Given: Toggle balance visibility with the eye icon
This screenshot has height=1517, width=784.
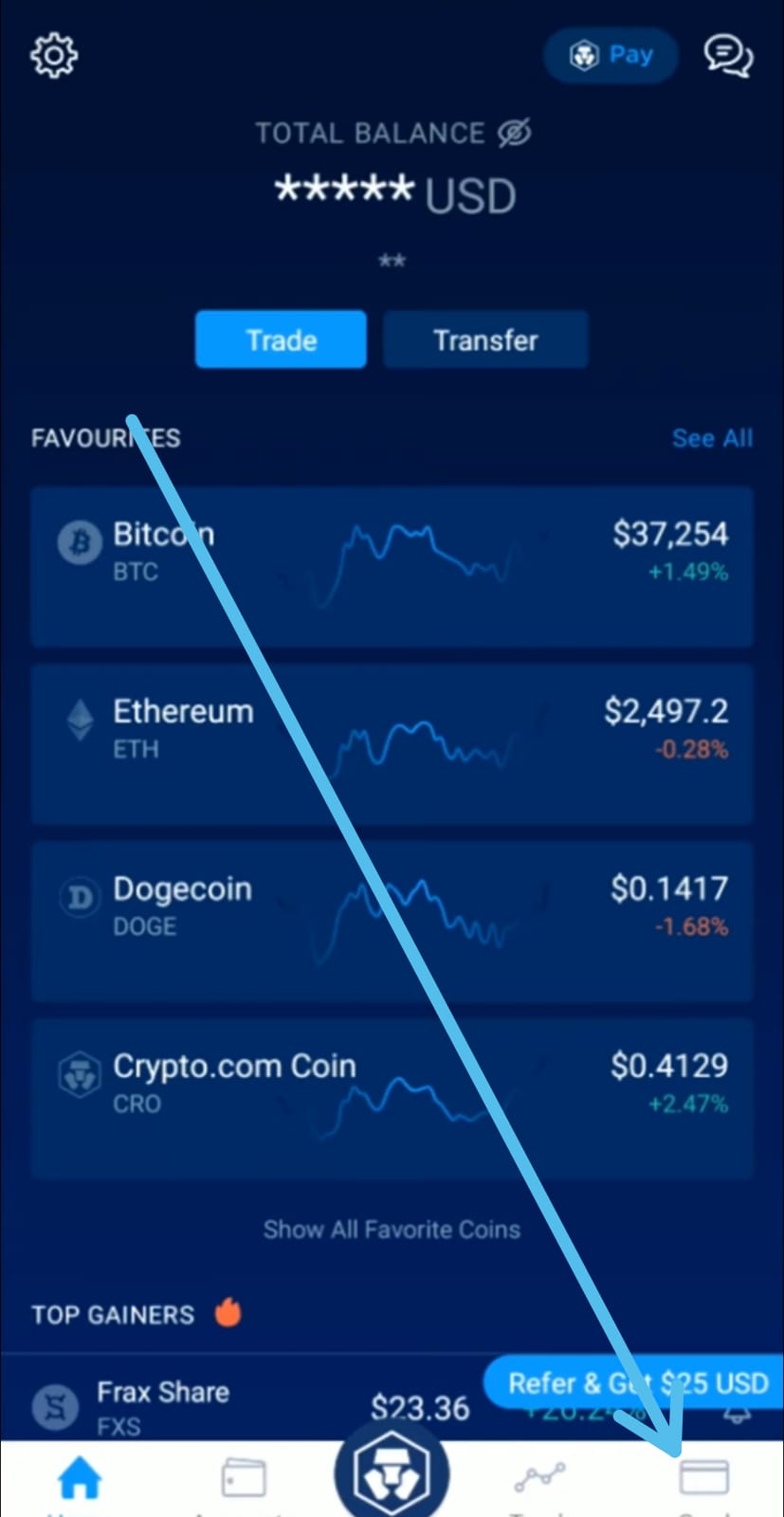Looking at the screenshot, I should (515, 133).
